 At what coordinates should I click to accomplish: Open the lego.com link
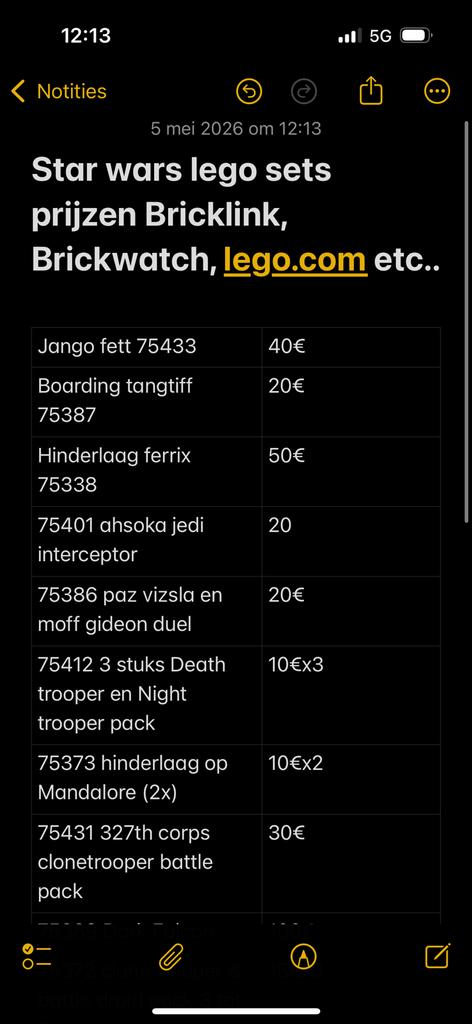[x=295, y=260]
